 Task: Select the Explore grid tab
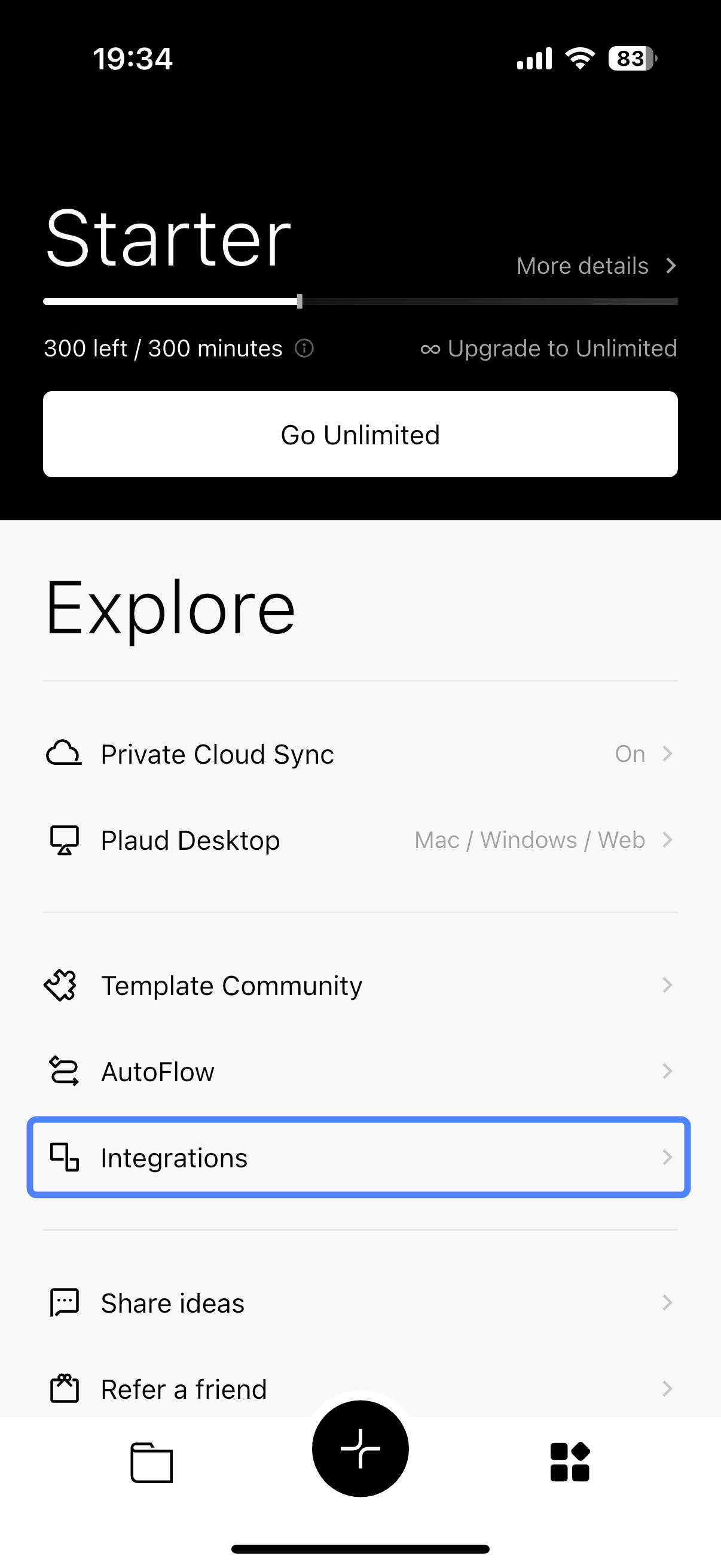pos(570,1462)
